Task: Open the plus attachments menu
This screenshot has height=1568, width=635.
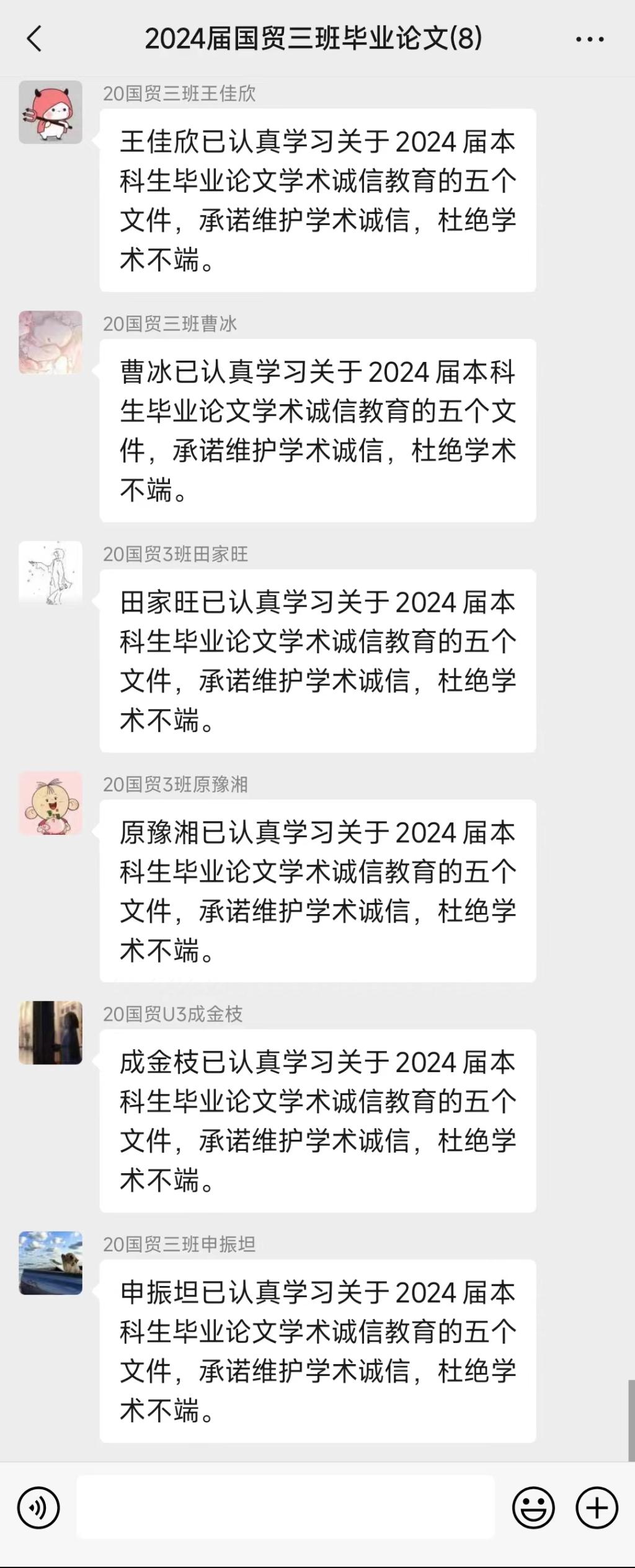Action: pos(597,1507)
